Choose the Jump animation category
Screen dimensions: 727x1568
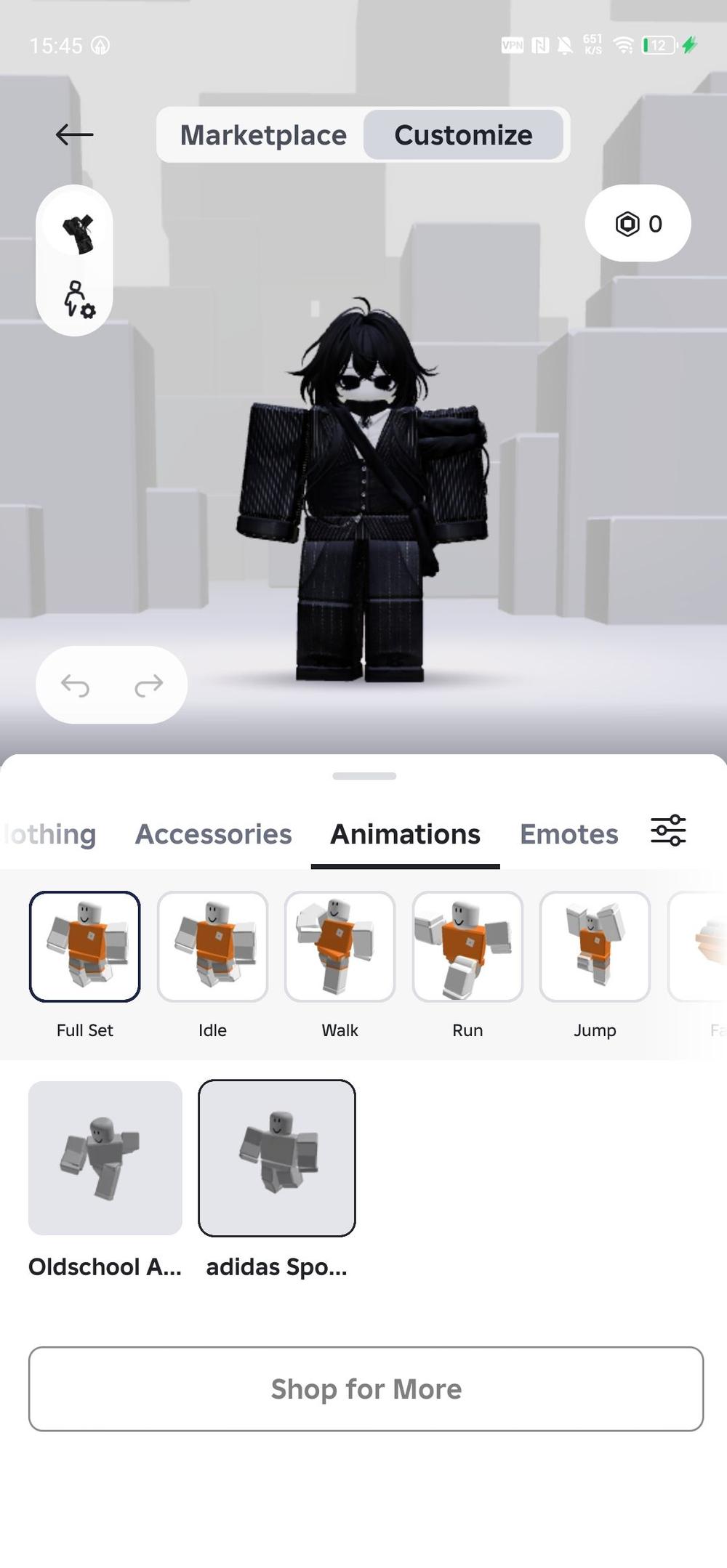pyautogui.click(x=595, y=947)
